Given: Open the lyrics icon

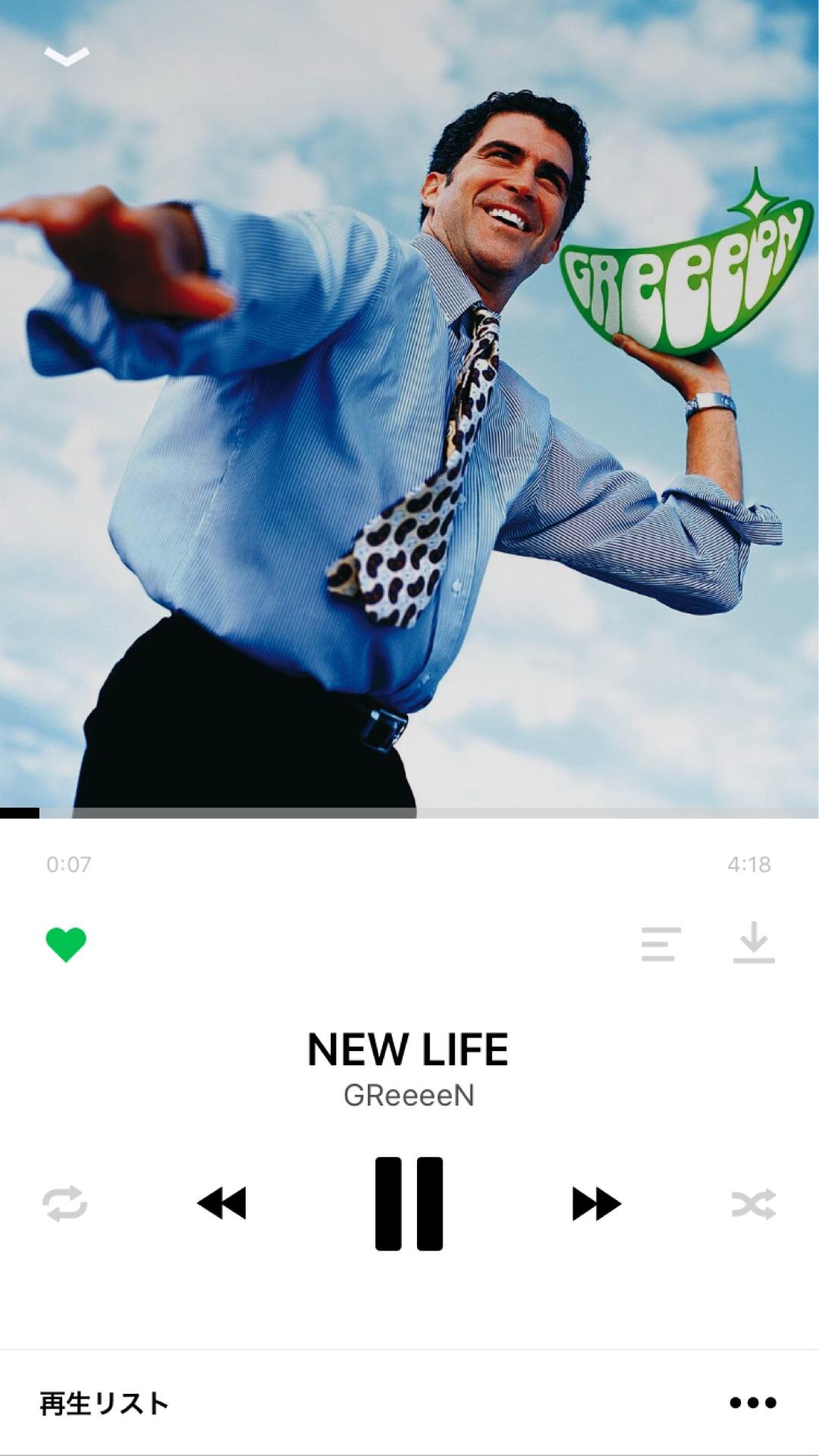Looking at the screenshot, I should 661,944.
